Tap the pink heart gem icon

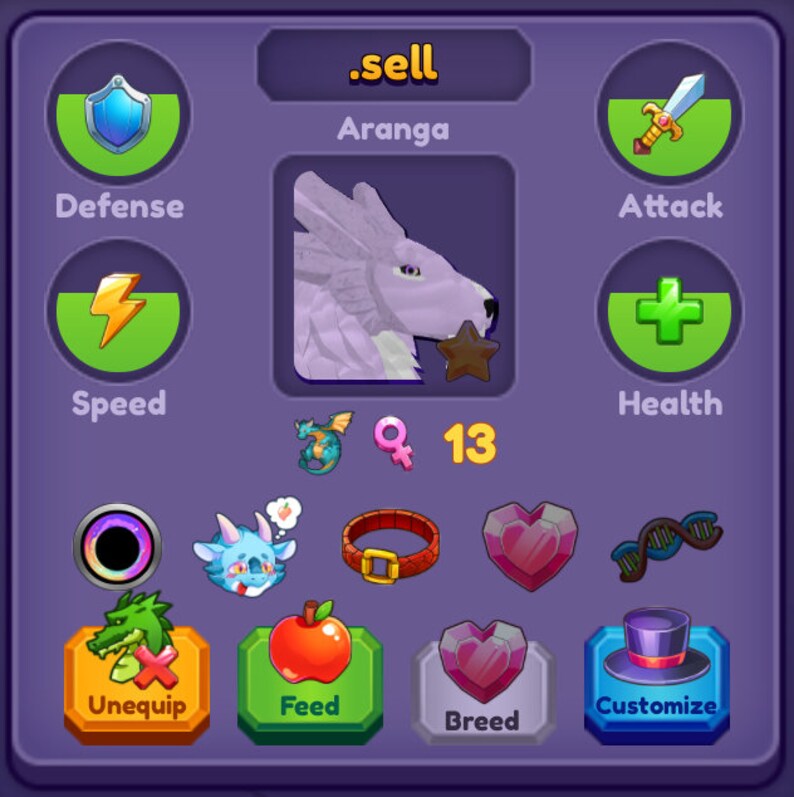pos(530,545)
